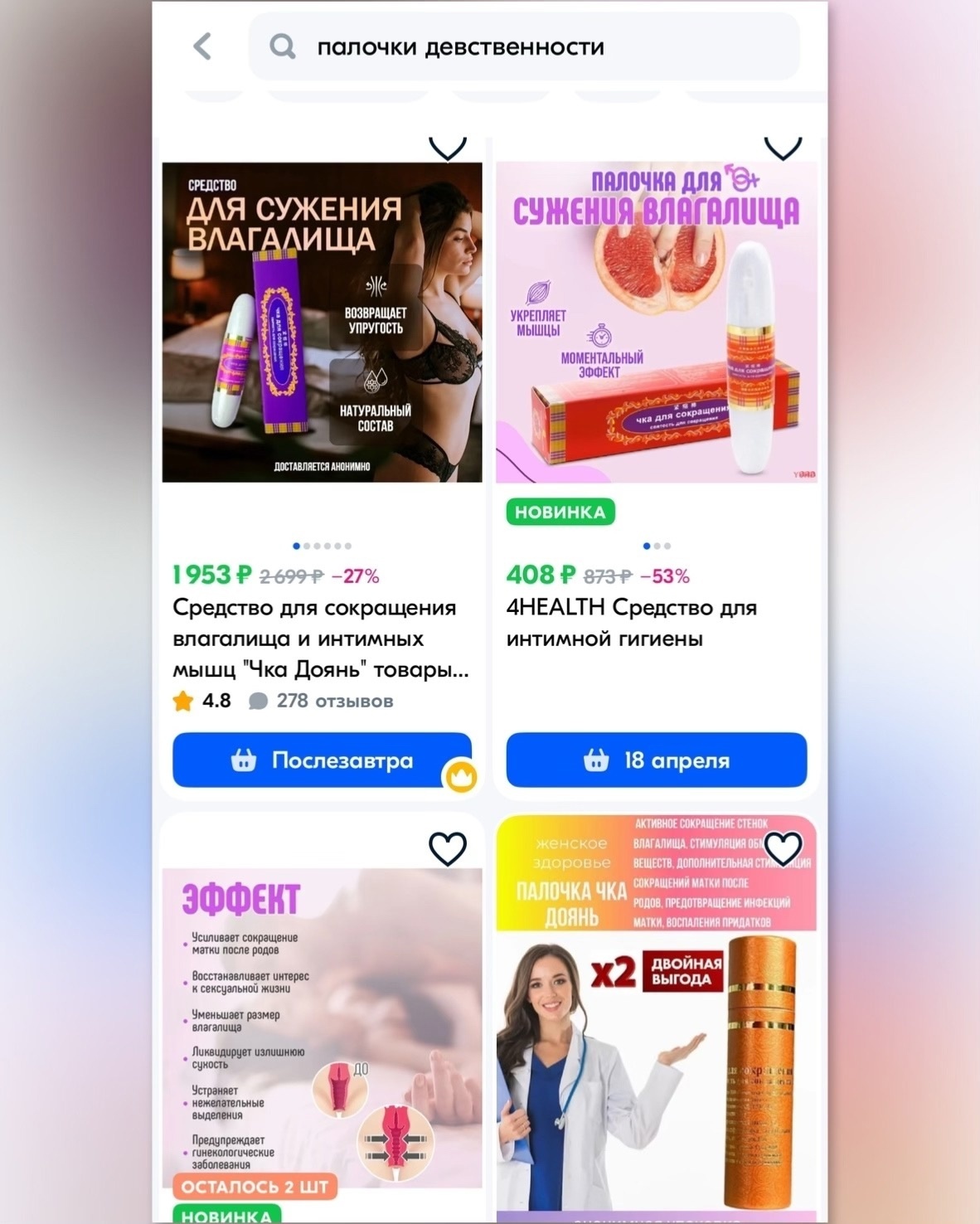Open the 'Эффект' product tile

(x=322, y=1028)
